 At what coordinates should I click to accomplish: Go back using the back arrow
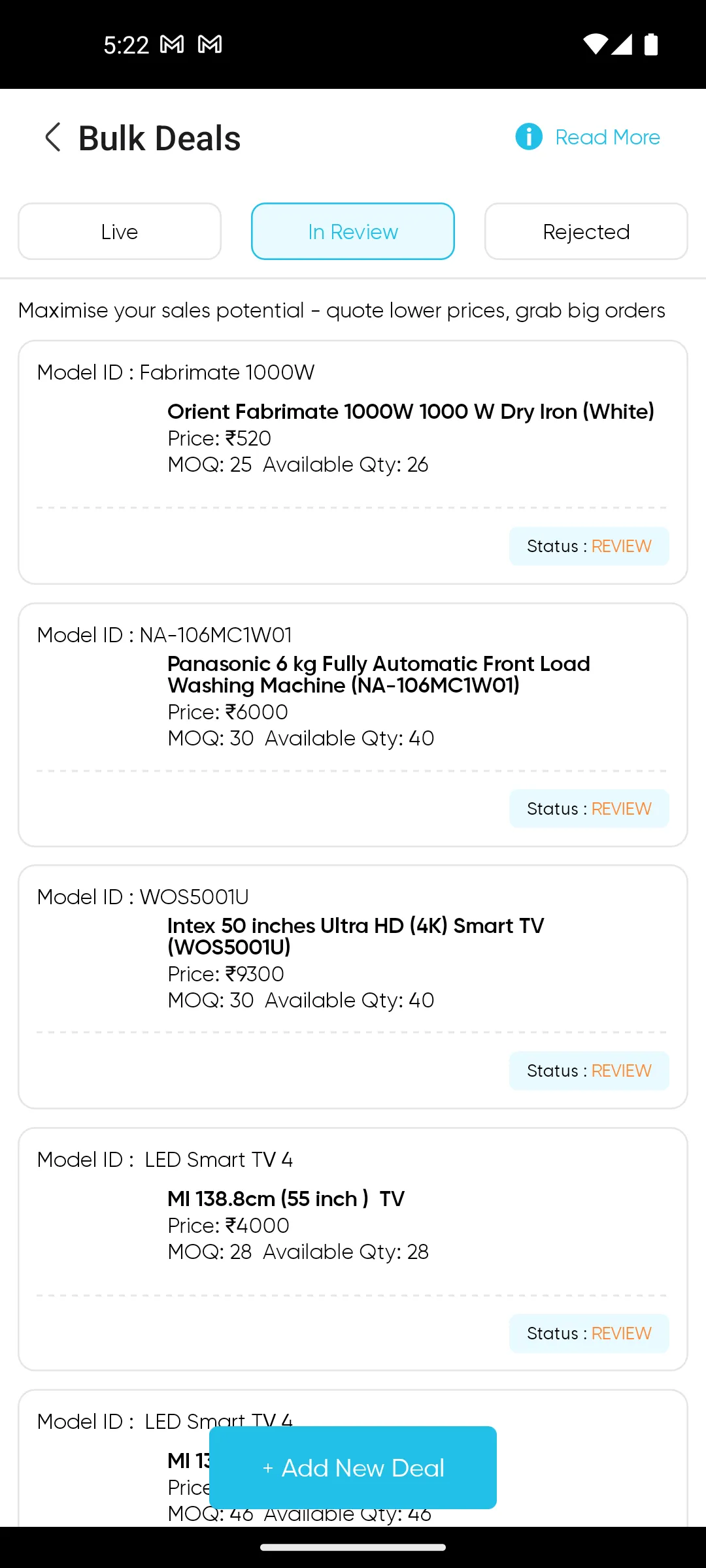52,137
